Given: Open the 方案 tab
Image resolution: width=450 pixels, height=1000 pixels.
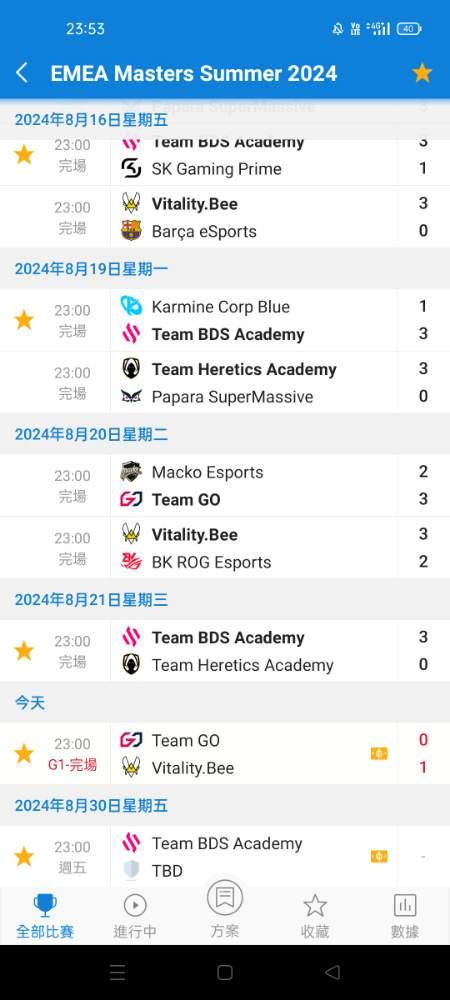Looking at the screenshot, I should coord(225,911).
